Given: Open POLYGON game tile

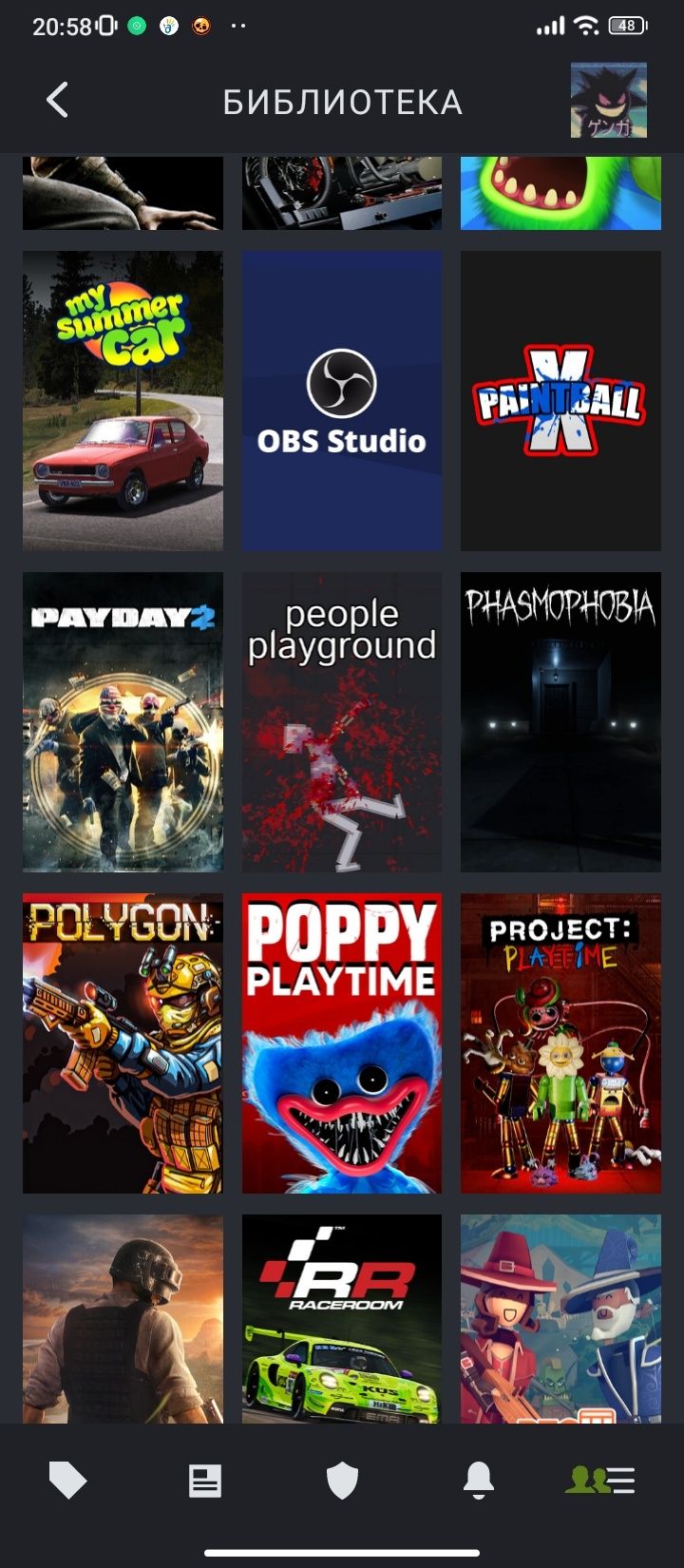Looking at the screenshot, I should tap(123, 1043).
